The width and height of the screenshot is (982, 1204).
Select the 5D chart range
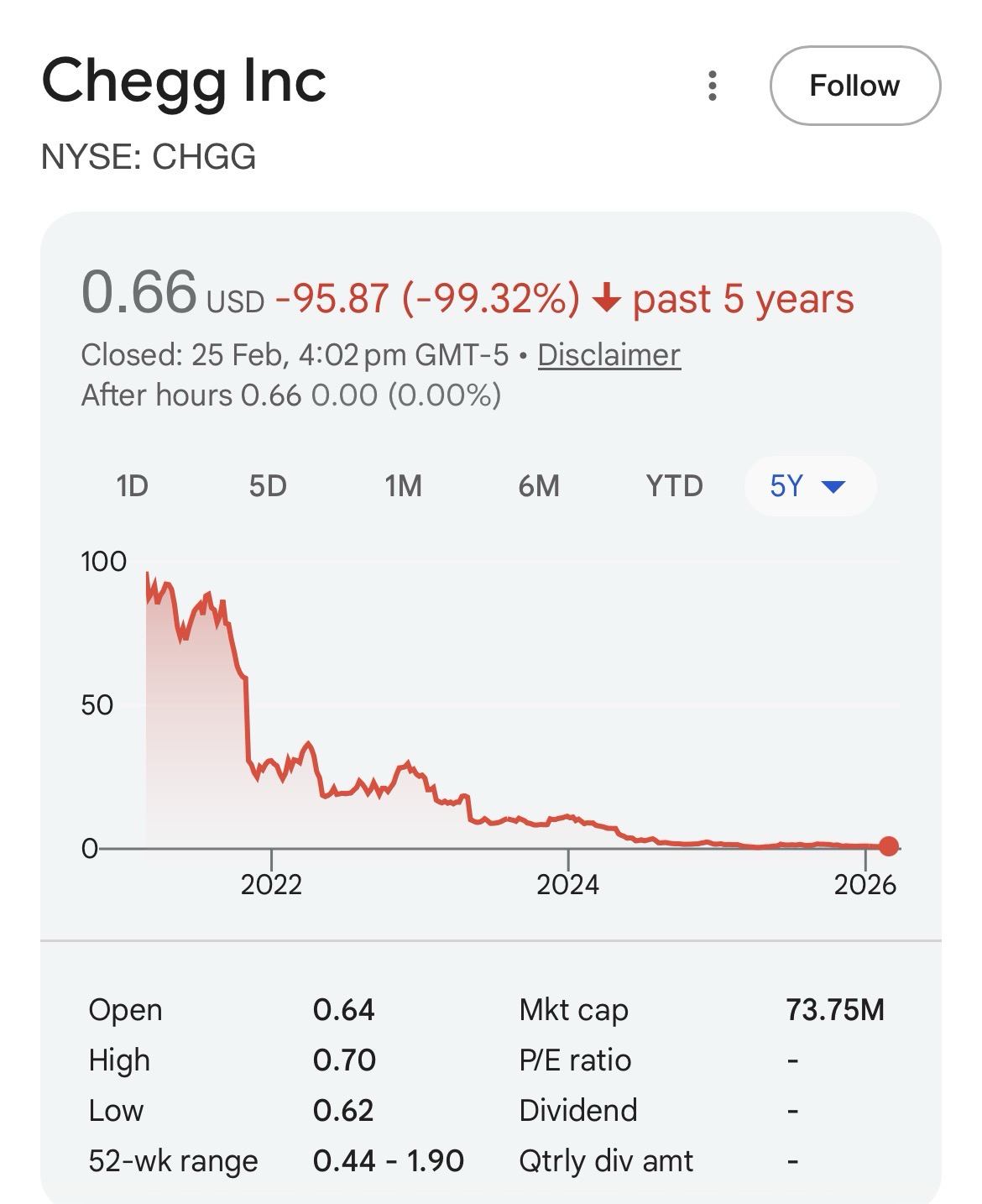pyautogui.click(x=268, y=486)
